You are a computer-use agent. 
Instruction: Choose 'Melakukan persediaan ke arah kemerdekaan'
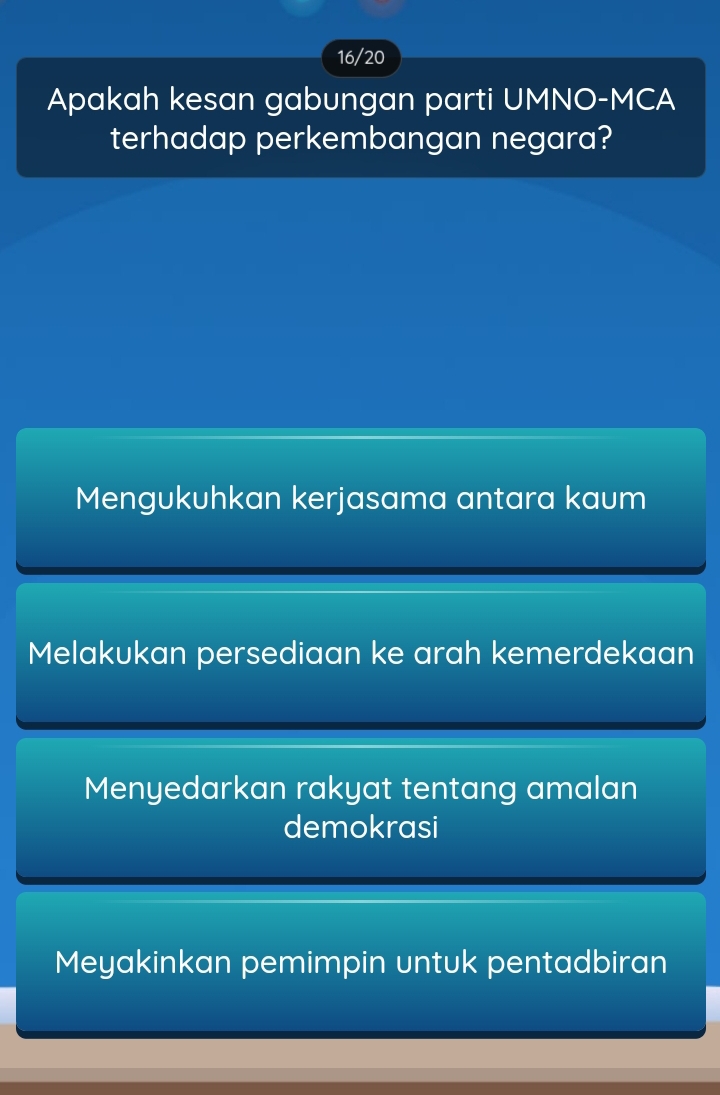[360, 653]
